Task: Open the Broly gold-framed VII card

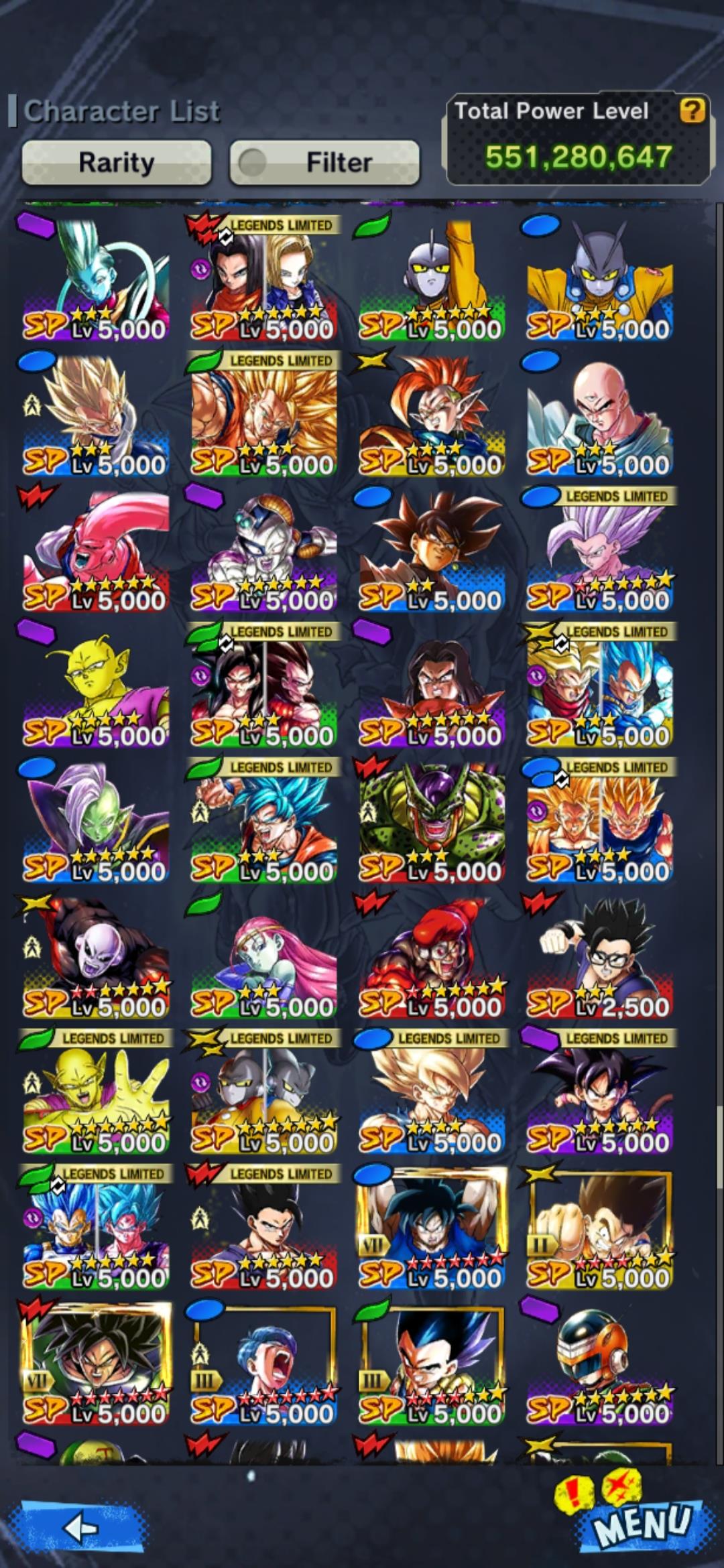Action: pos(95,1362)
